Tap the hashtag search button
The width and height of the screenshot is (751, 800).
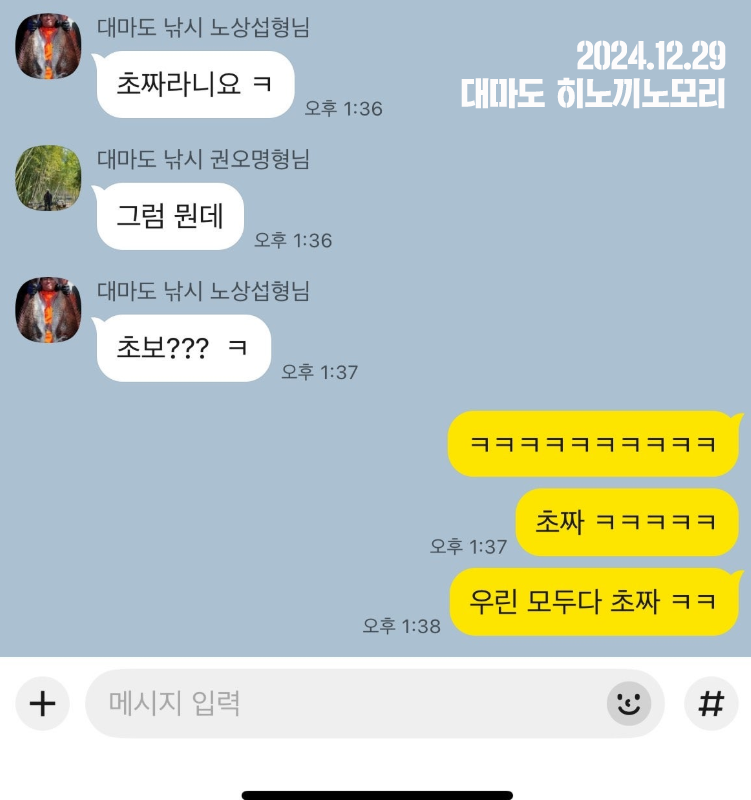click(710, 704)
